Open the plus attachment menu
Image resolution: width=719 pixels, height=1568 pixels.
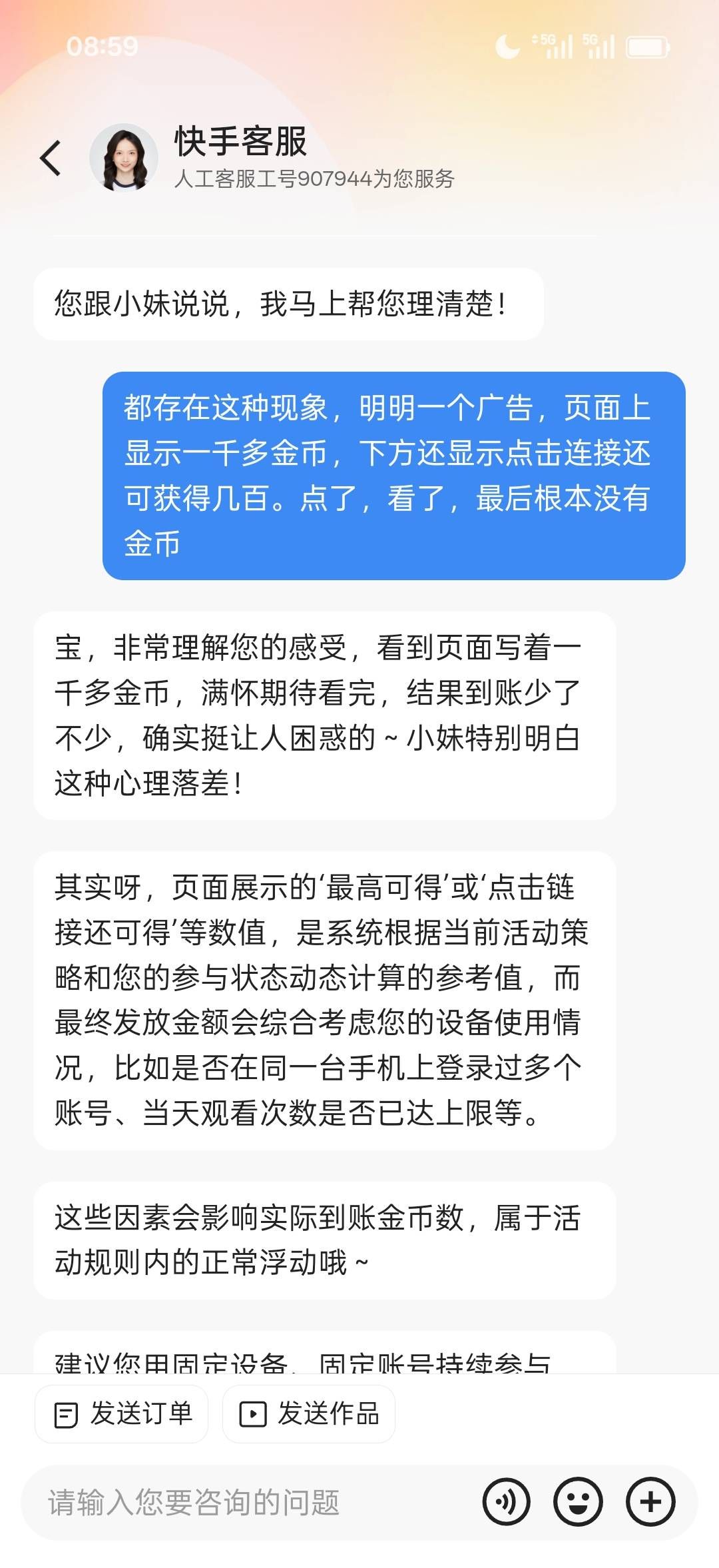pos(650,1503)
